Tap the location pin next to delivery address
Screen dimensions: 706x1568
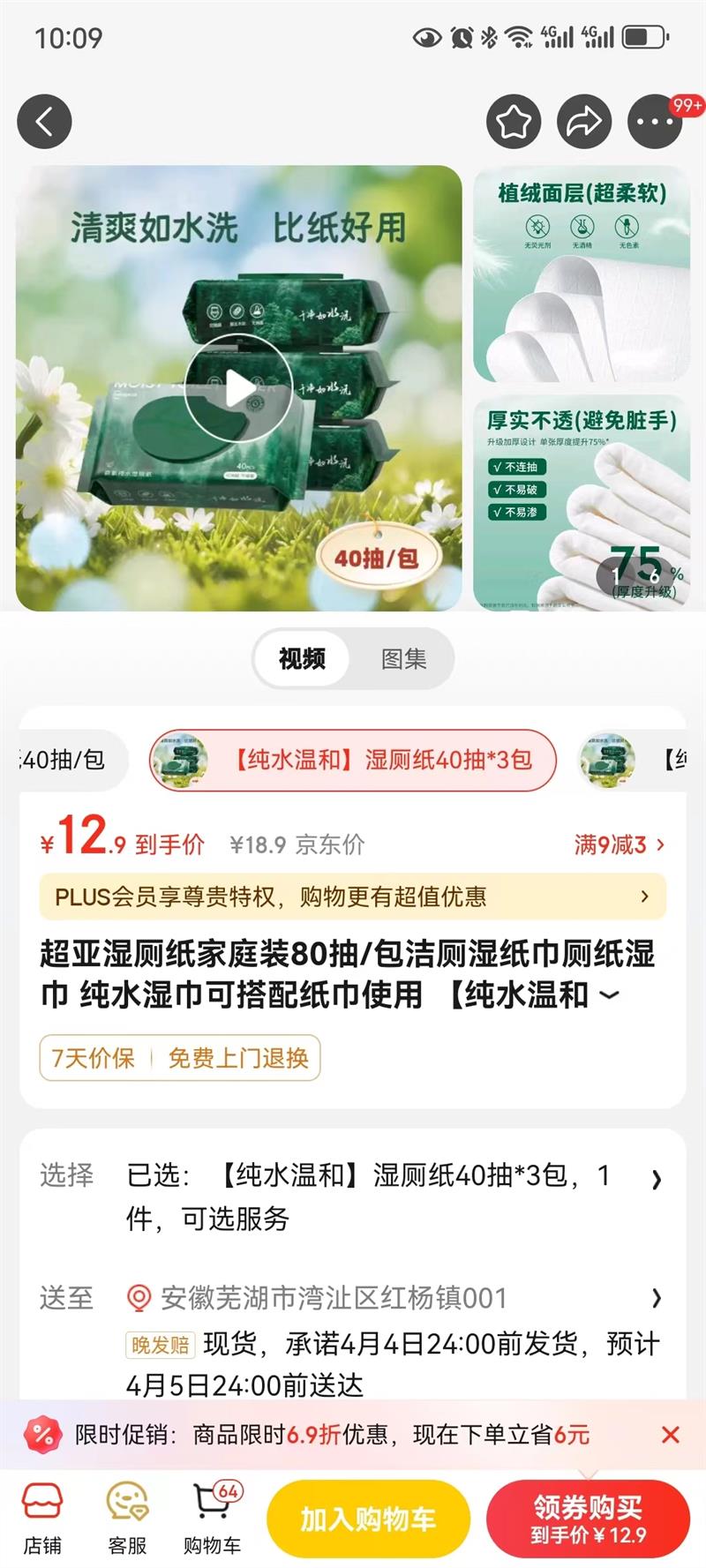137,1298
